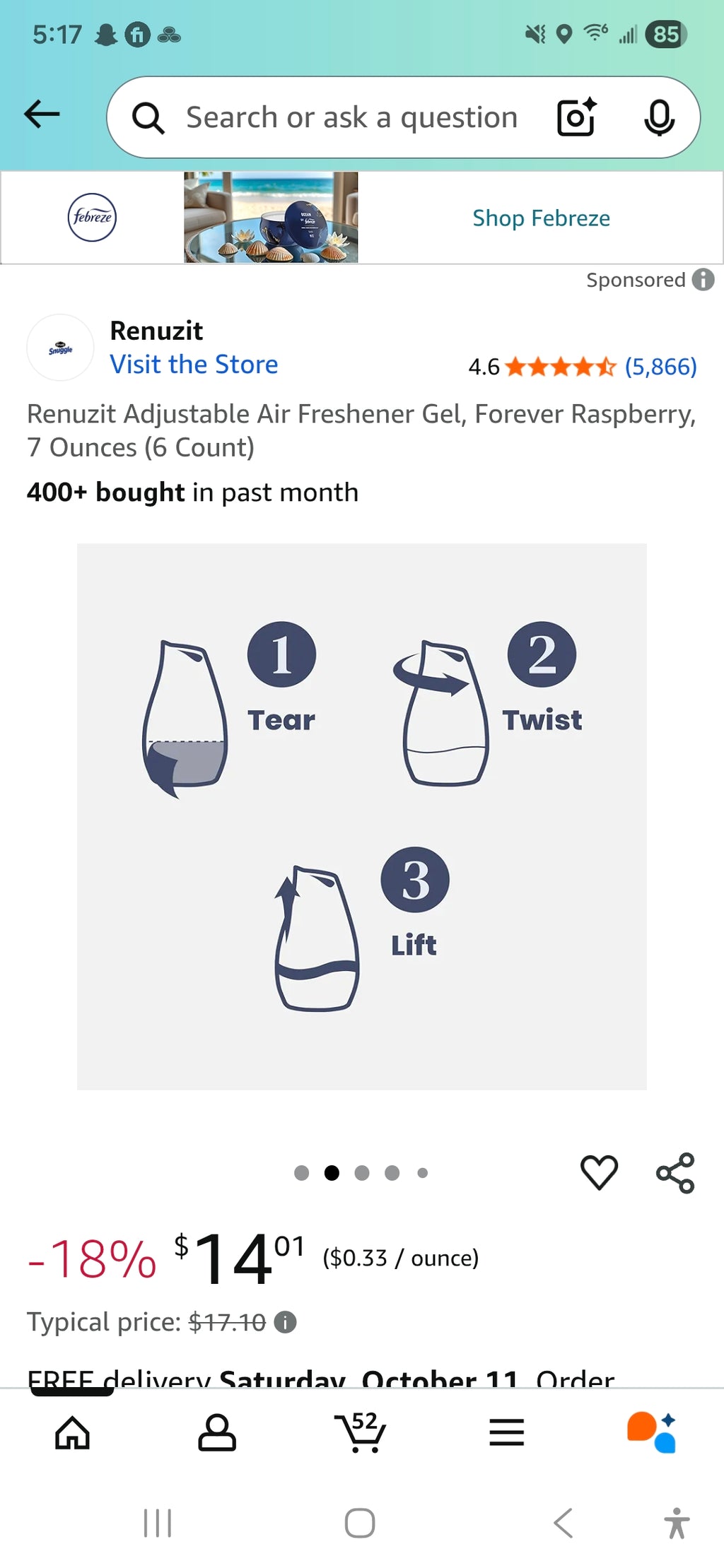The height and width of the screenshot is (1568, 724).
Task: Show typical price info details
Action: click(286, 1322)
